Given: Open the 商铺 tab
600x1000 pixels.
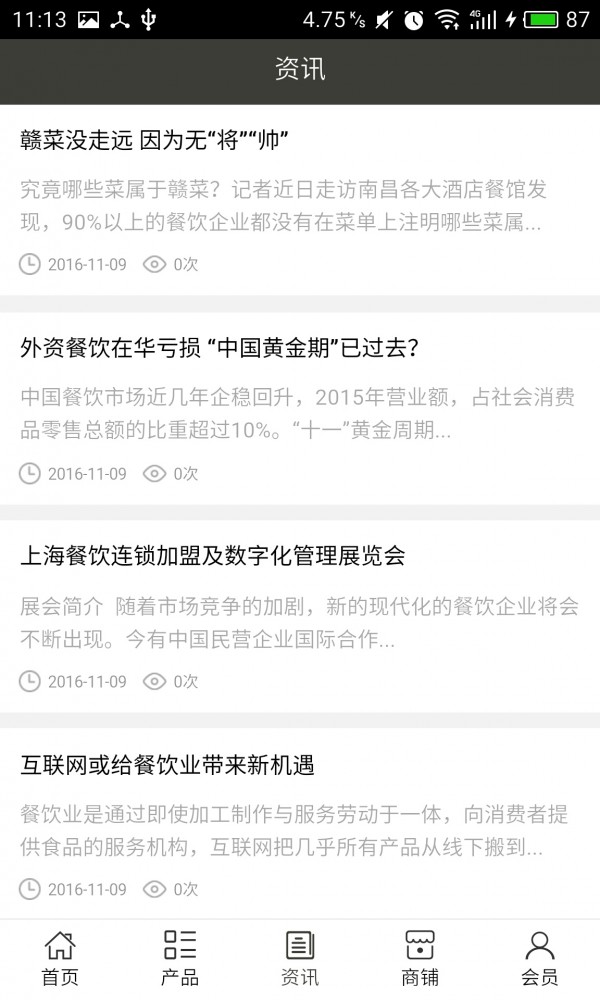Looking at the screenshot, I should 420,958.
